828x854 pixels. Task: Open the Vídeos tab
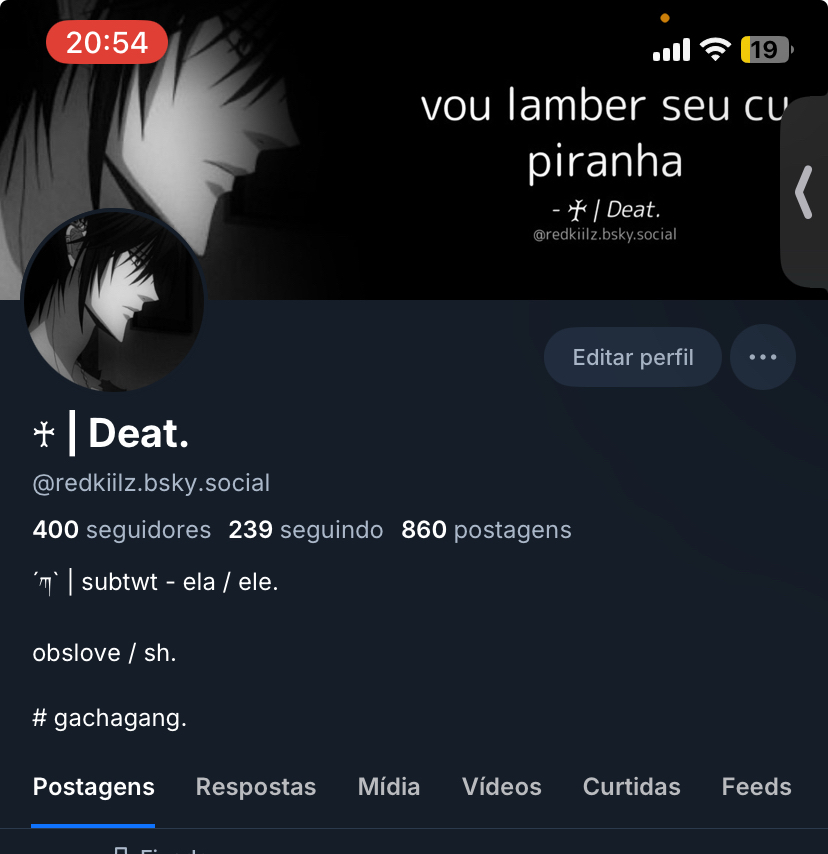pyautogui.click(x=502, y=787)
